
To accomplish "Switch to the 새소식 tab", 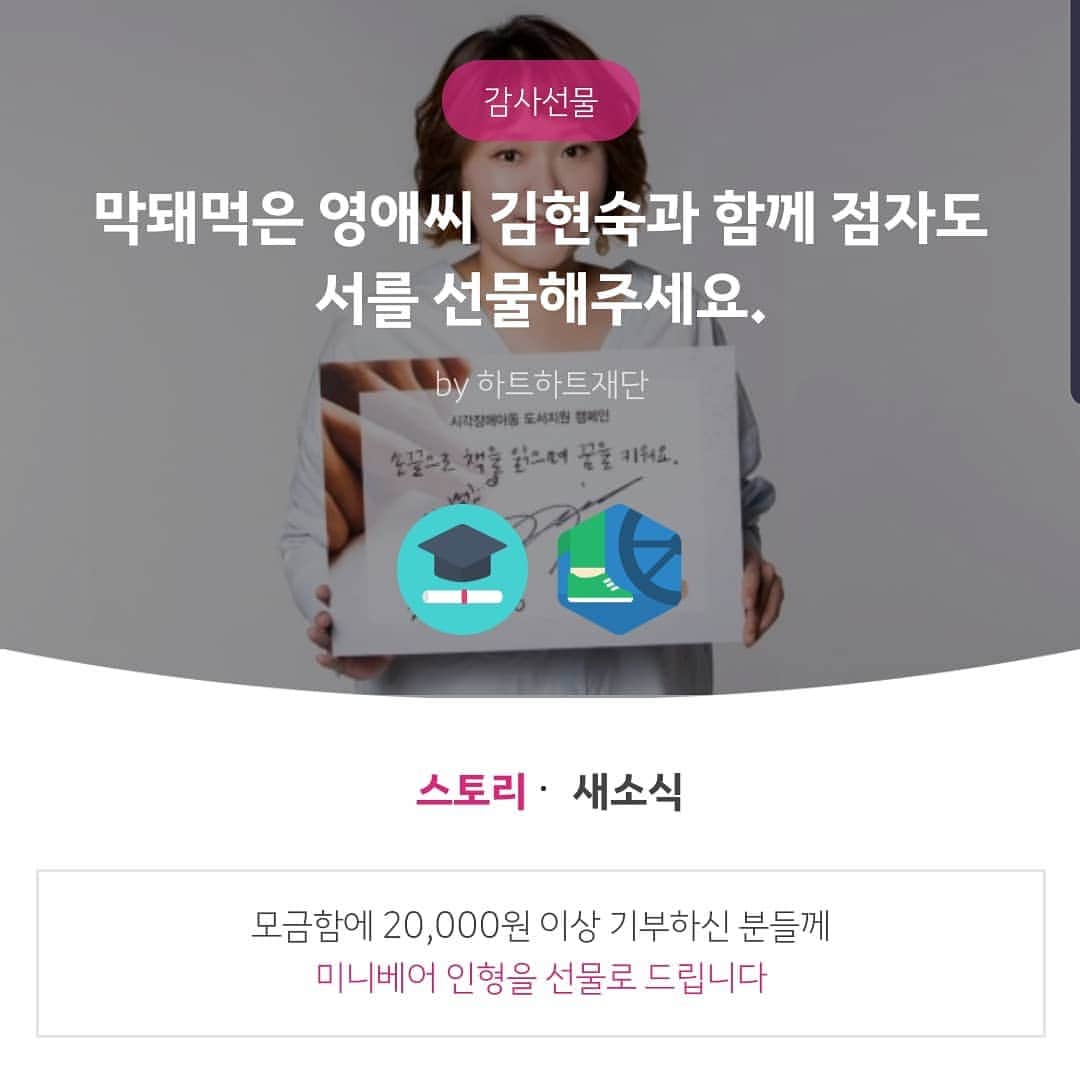I will tap(627, 793).
